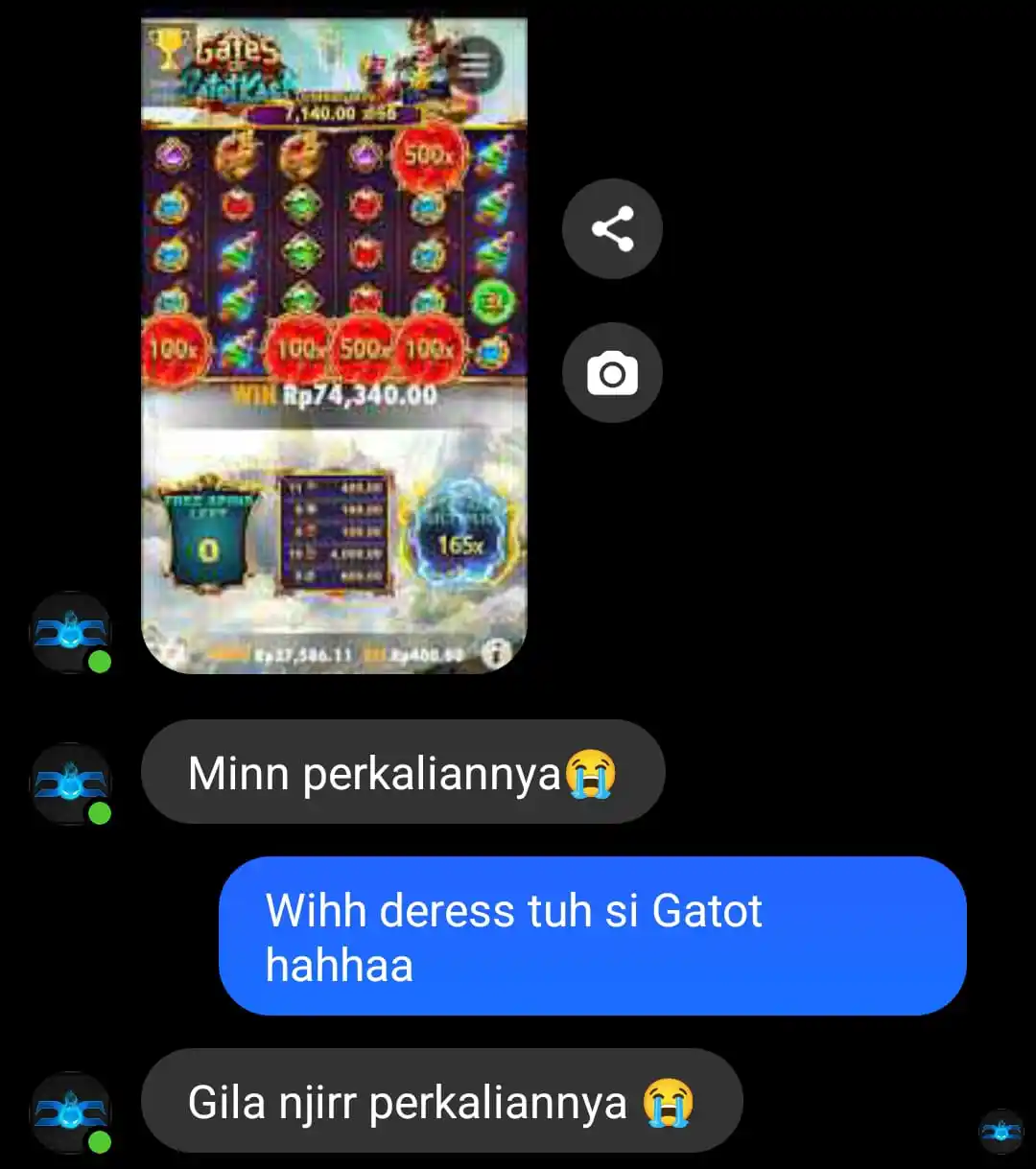The image size is (1036, 1169).
Task: Open sender's avatar next to "Minn perkaliannya"
Action: coord(71,783)
